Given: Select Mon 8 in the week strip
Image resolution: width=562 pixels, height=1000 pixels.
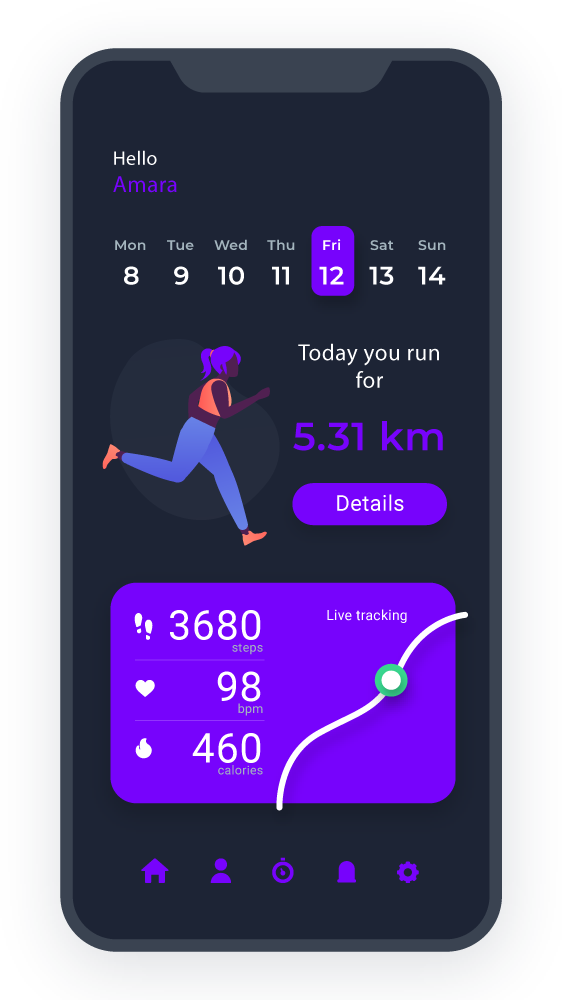Looking at the screenshot, I should (130, 263).
